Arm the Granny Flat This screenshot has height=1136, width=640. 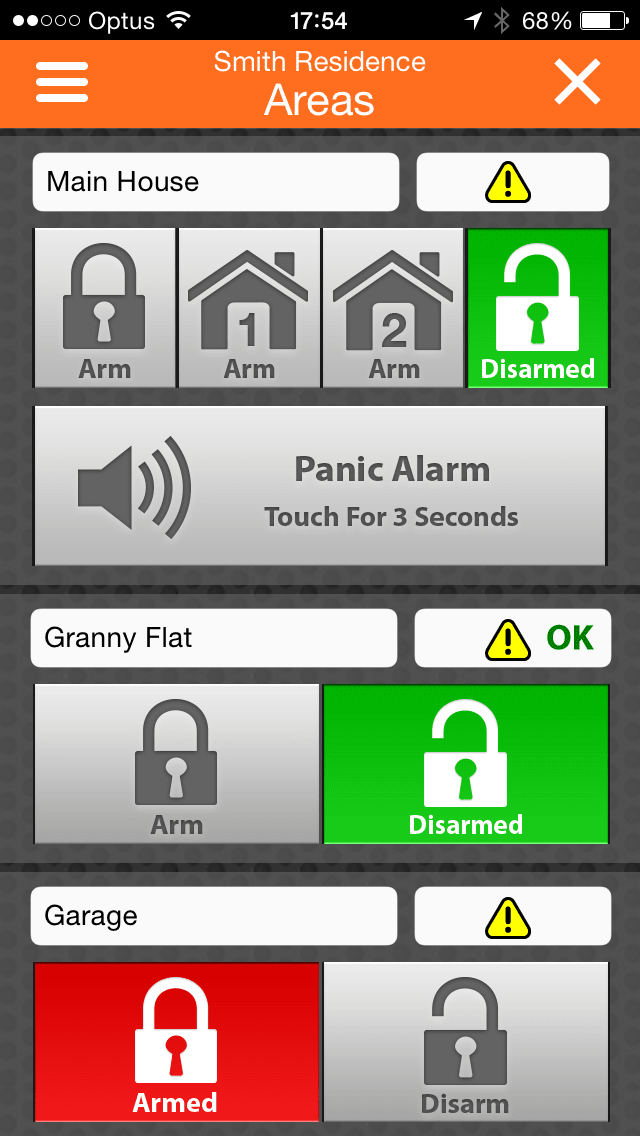point(176,764)
